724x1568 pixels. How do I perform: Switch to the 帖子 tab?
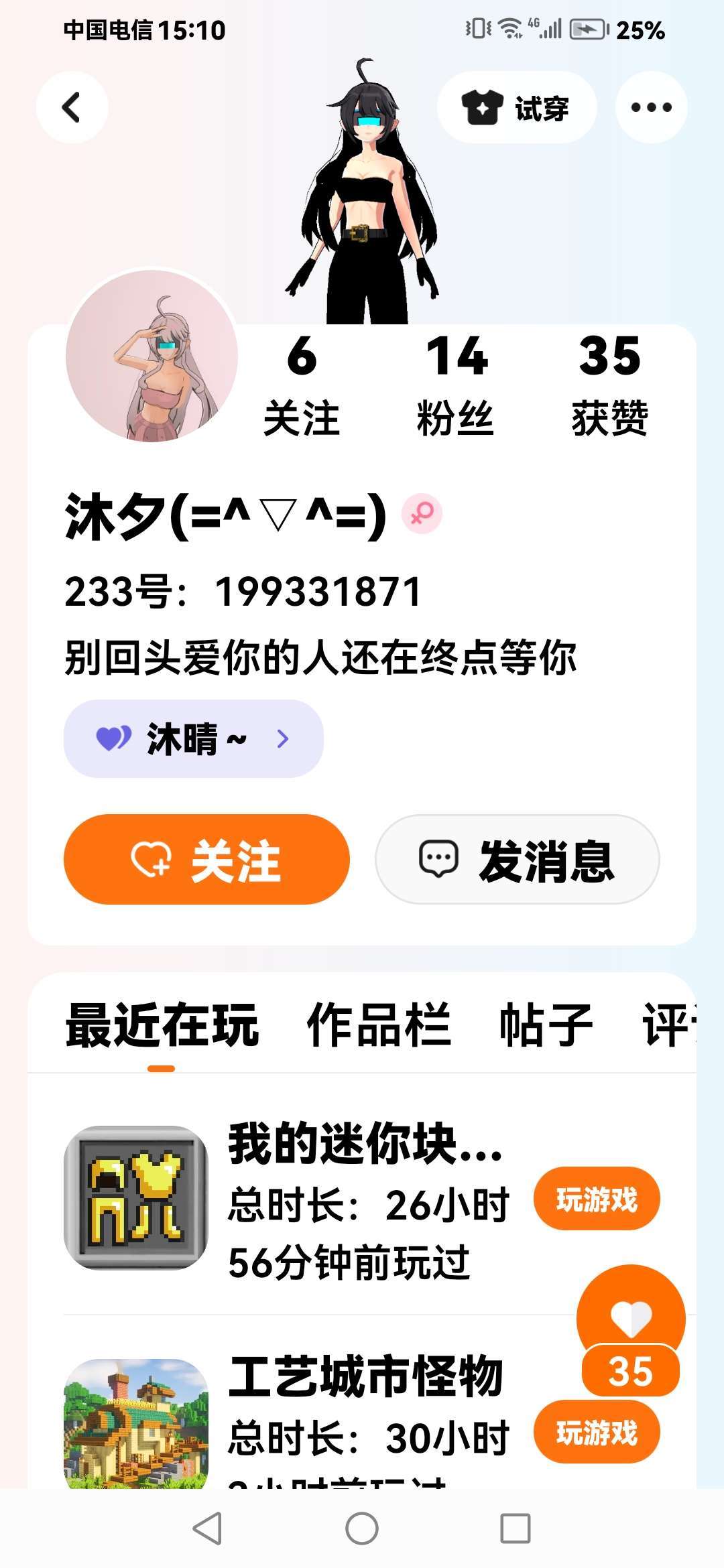(x=546, y=1025)
